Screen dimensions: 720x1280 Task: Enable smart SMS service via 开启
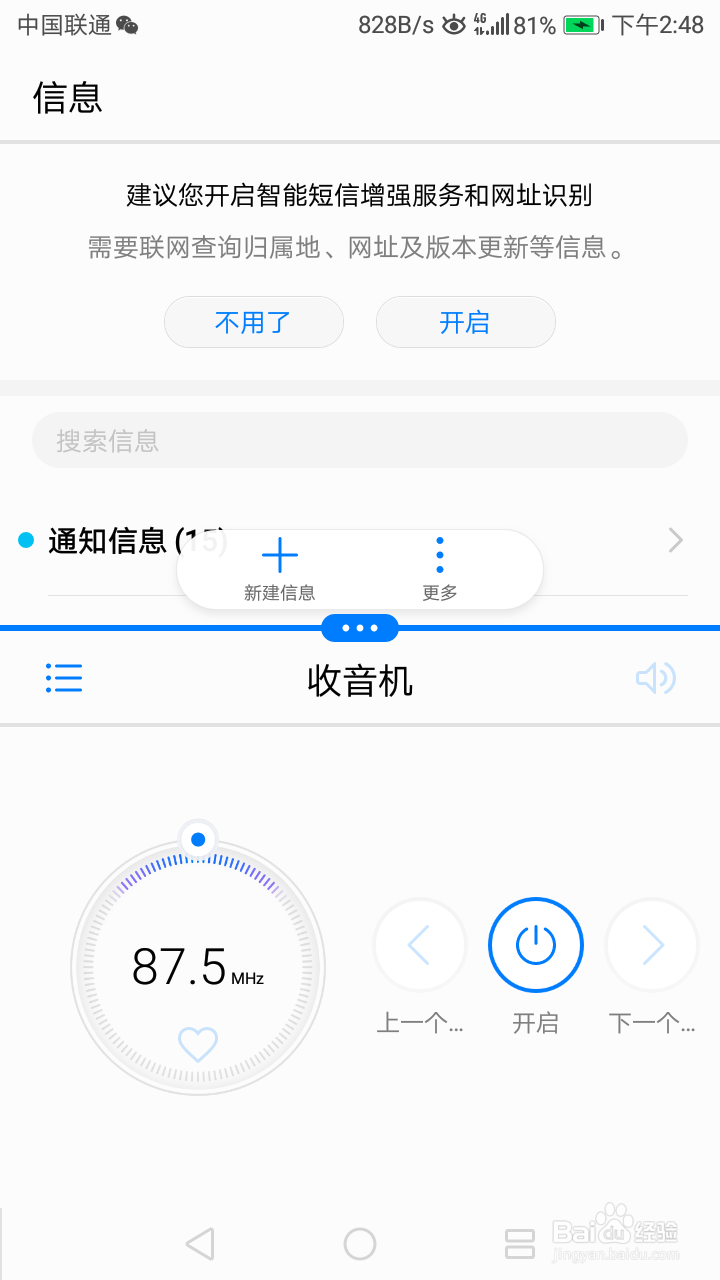(x=465, y=322)
